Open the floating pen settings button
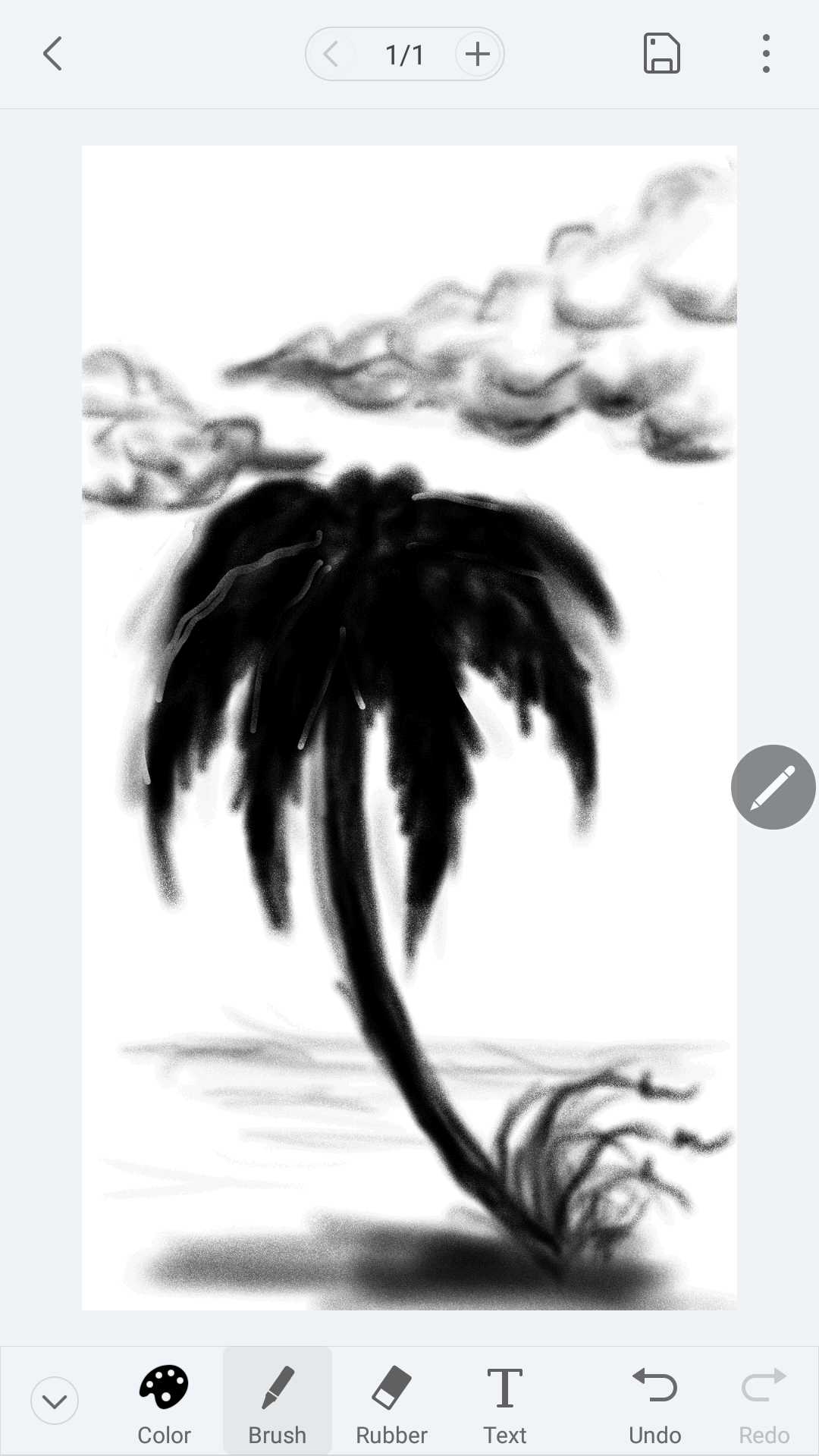 tap(773, 787)
